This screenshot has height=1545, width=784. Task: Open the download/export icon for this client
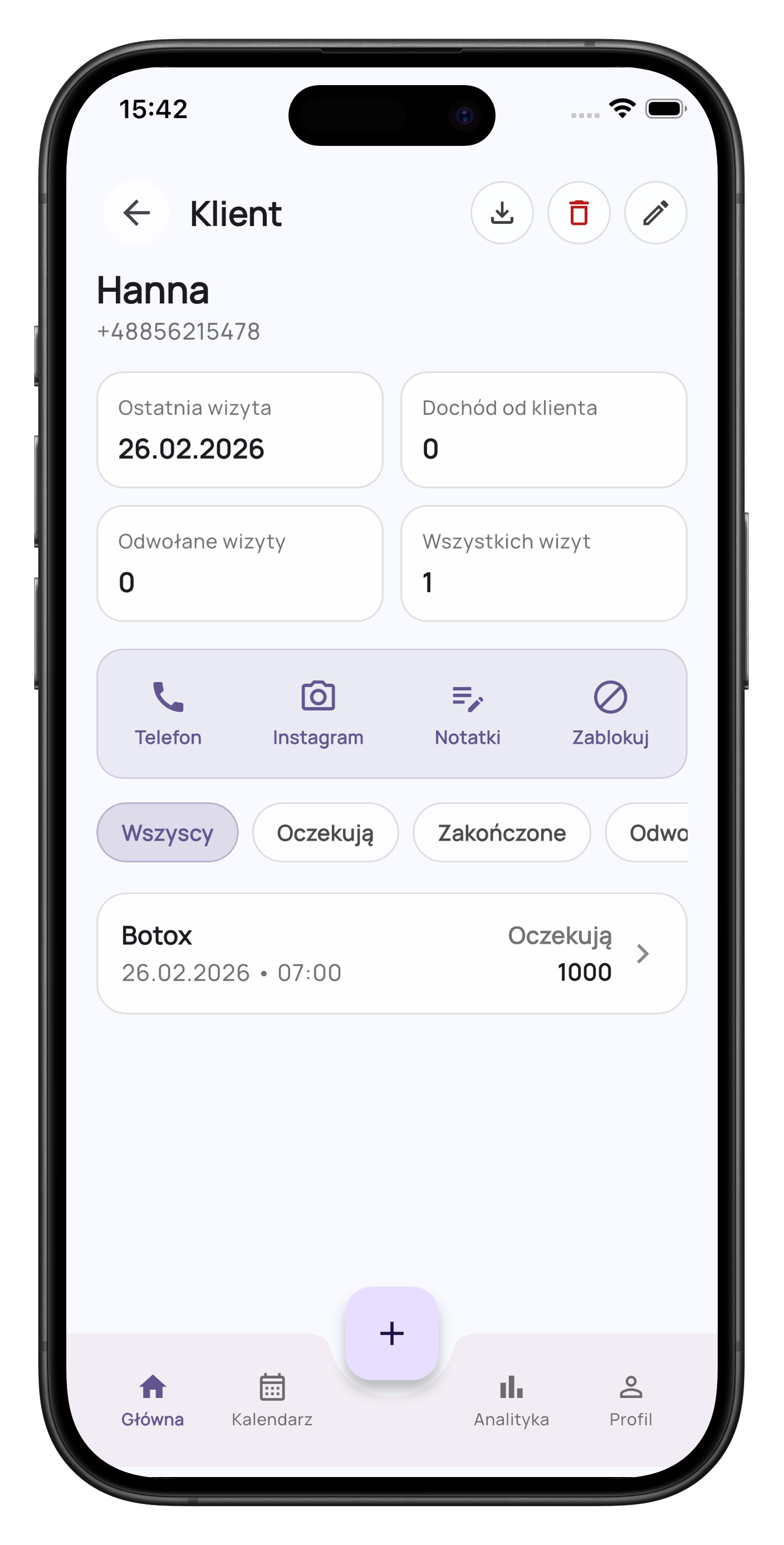click(502, 213)
